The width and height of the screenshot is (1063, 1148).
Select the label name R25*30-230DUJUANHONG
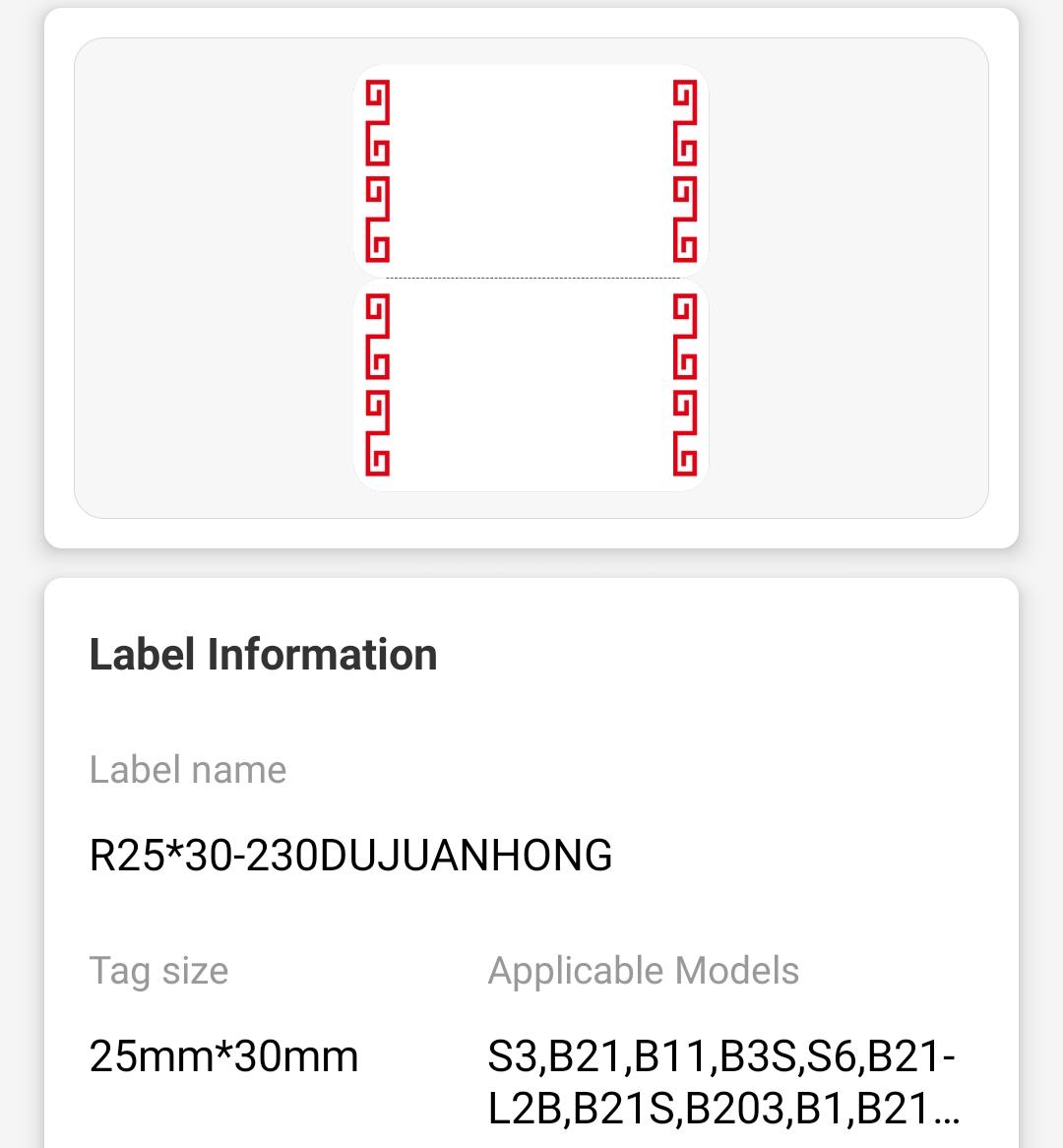coord(351,853)
